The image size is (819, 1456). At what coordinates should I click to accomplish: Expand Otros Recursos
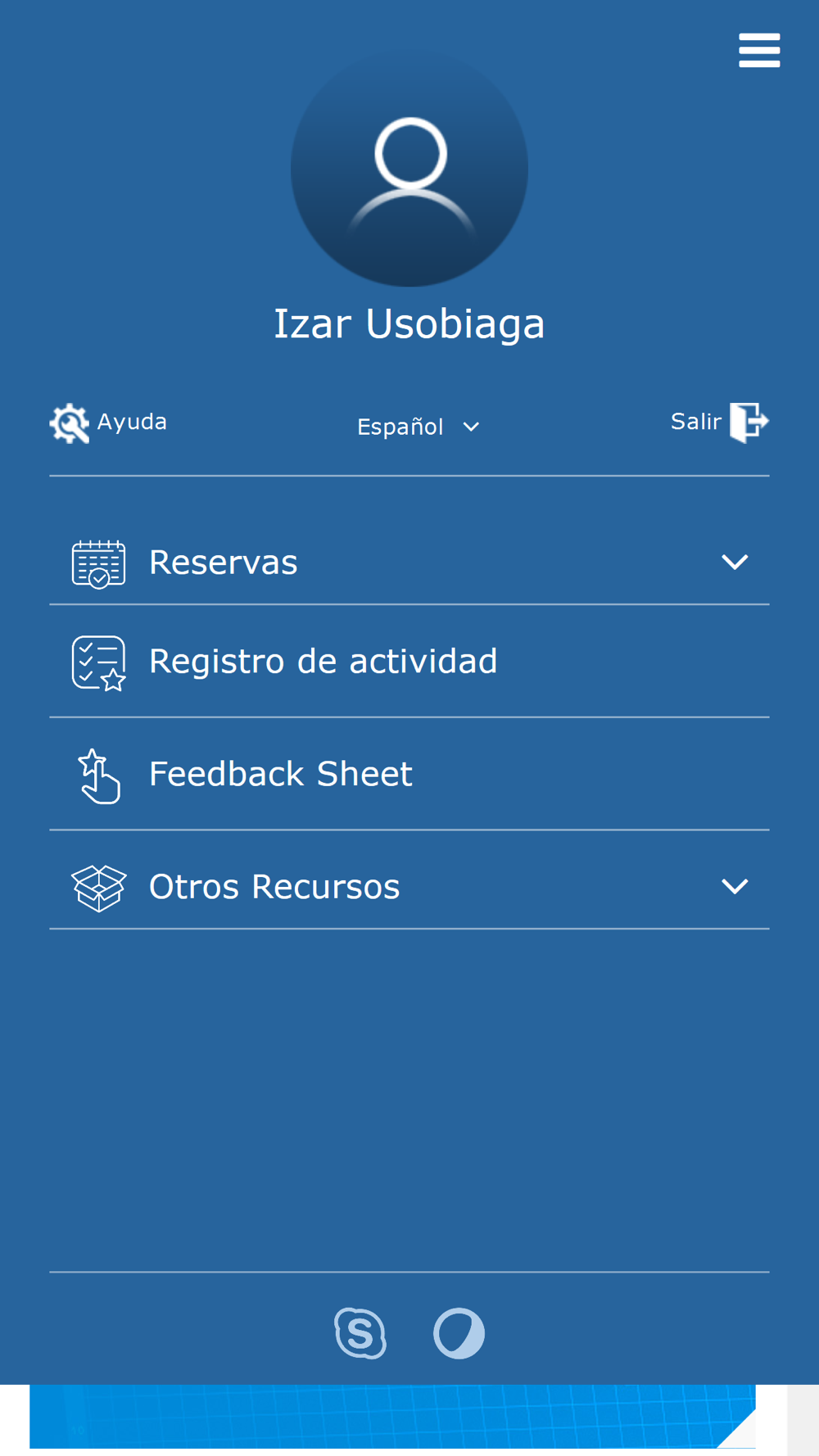coord(409,887)
